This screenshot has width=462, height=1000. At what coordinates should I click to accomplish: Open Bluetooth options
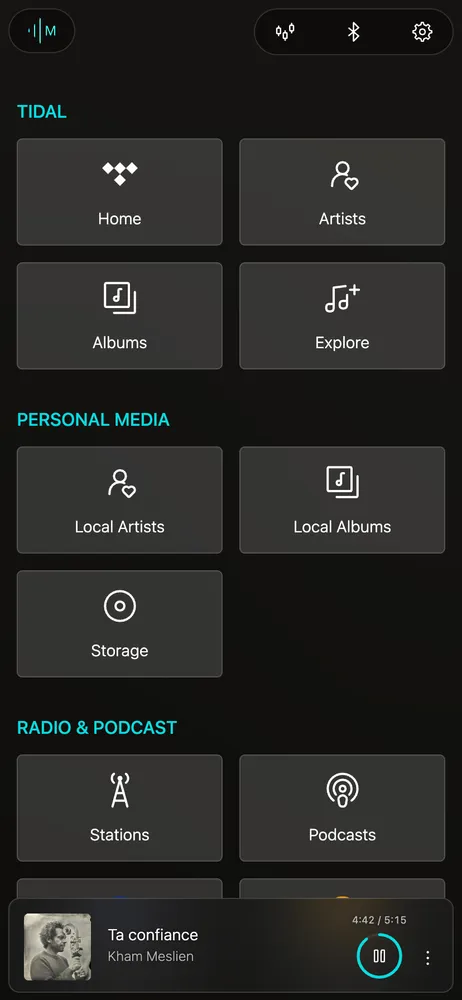tap(354, 31)
